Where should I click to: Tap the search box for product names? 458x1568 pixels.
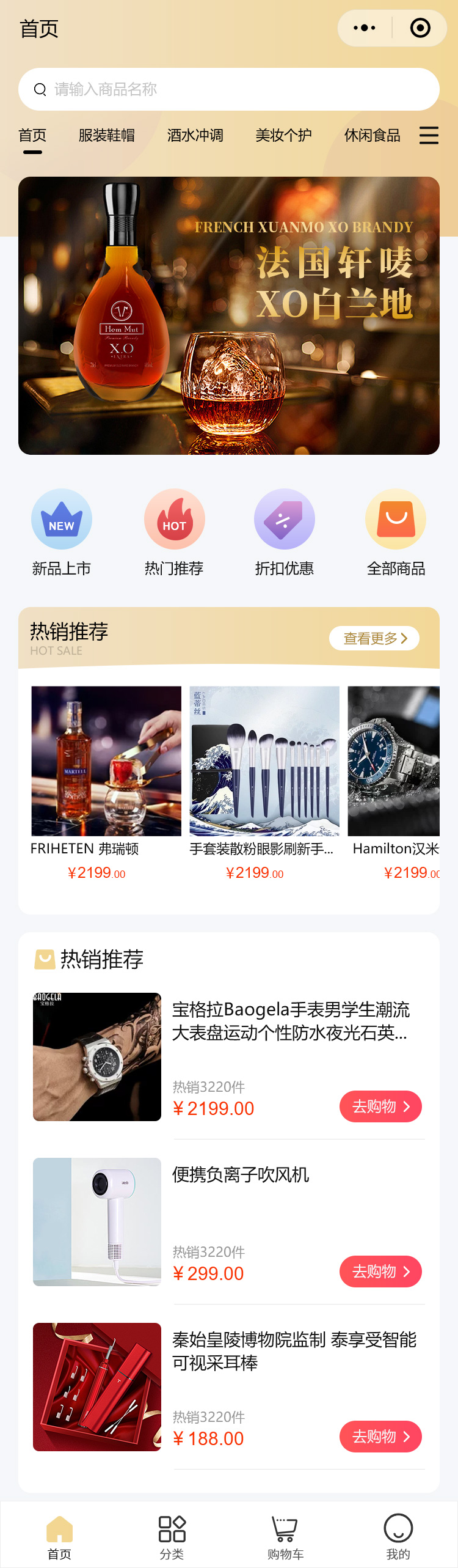(x=228, y=89)
